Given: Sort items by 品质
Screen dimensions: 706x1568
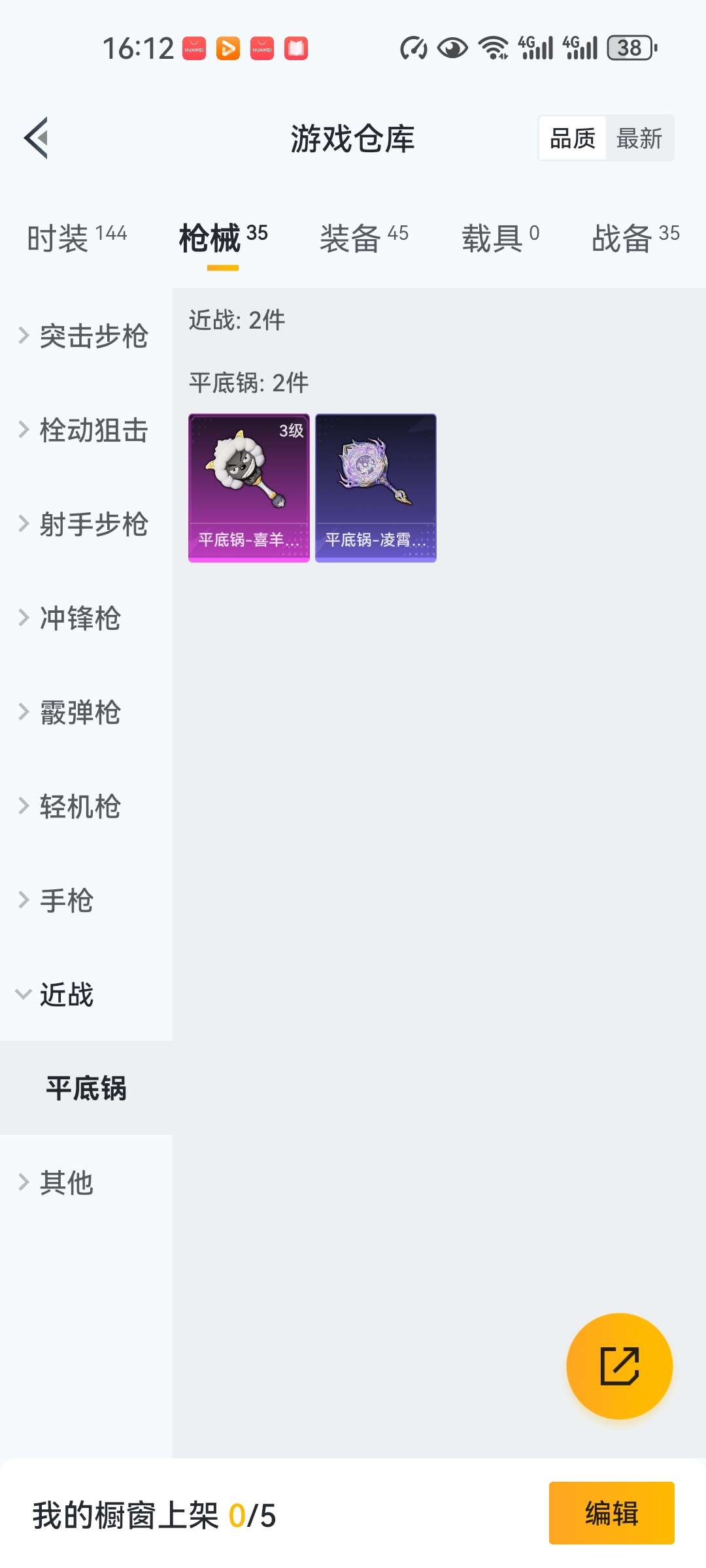Looking at the screenshot, I should click(x=573, y=139).
